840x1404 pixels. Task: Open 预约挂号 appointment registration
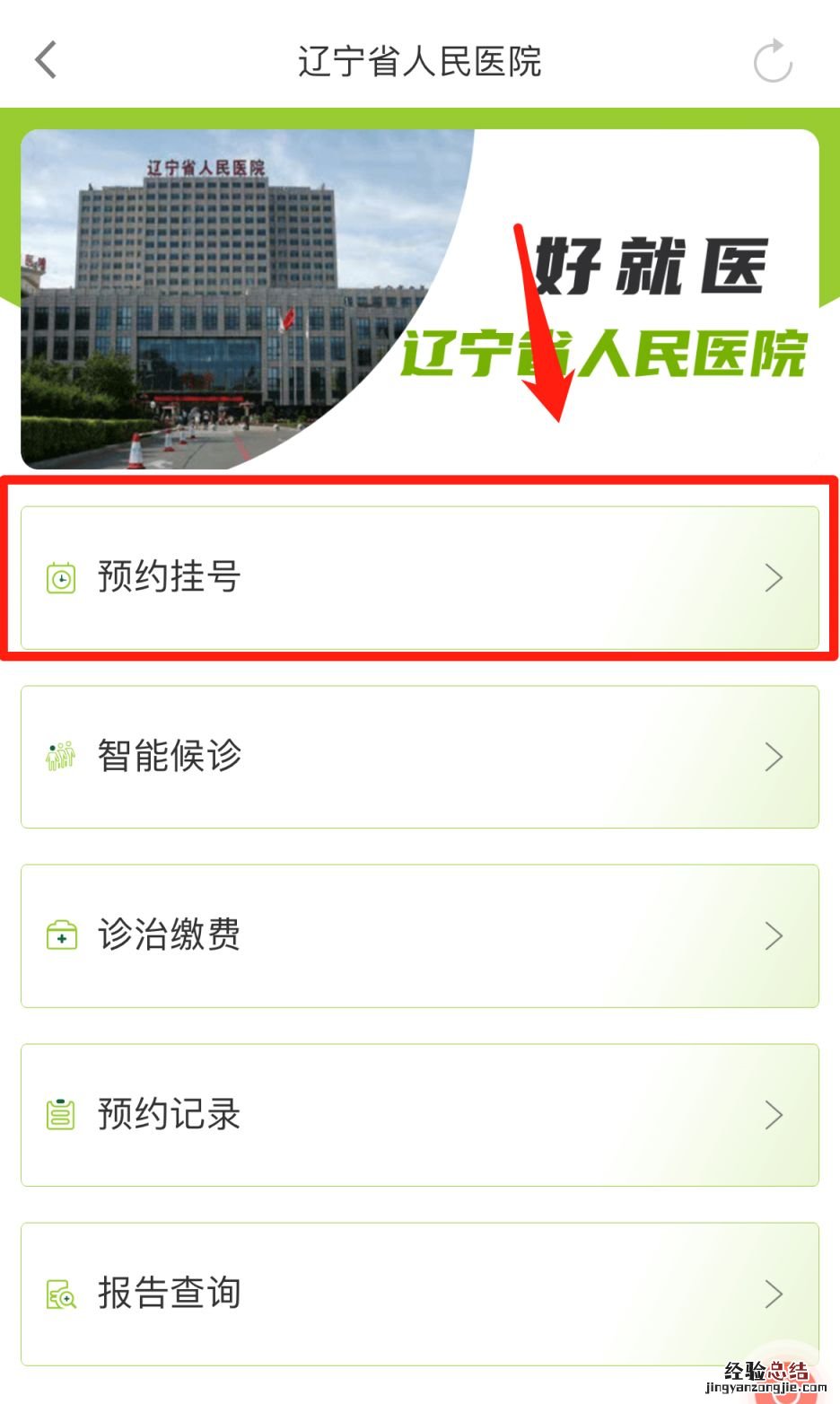point(419,577)
